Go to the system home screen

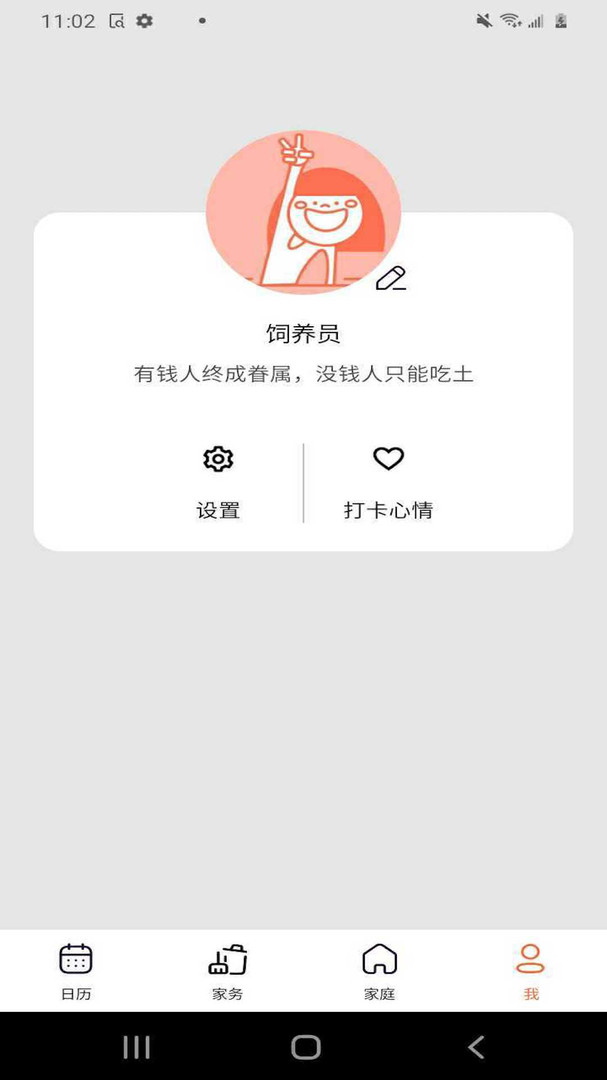click(305, 1047)
